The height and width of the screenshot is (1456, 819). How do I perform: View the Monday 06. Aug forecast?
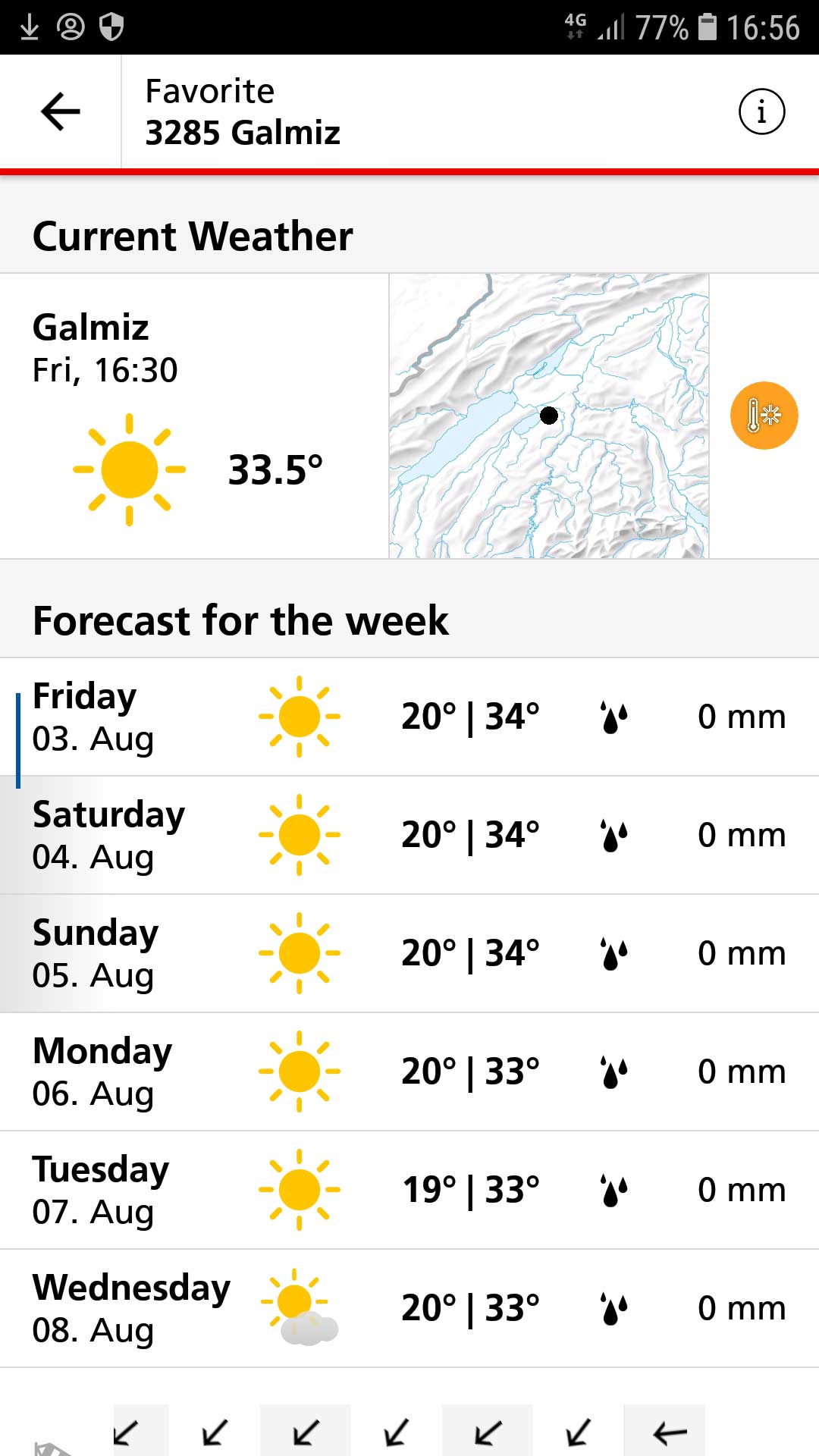[x=409, y=1072]
